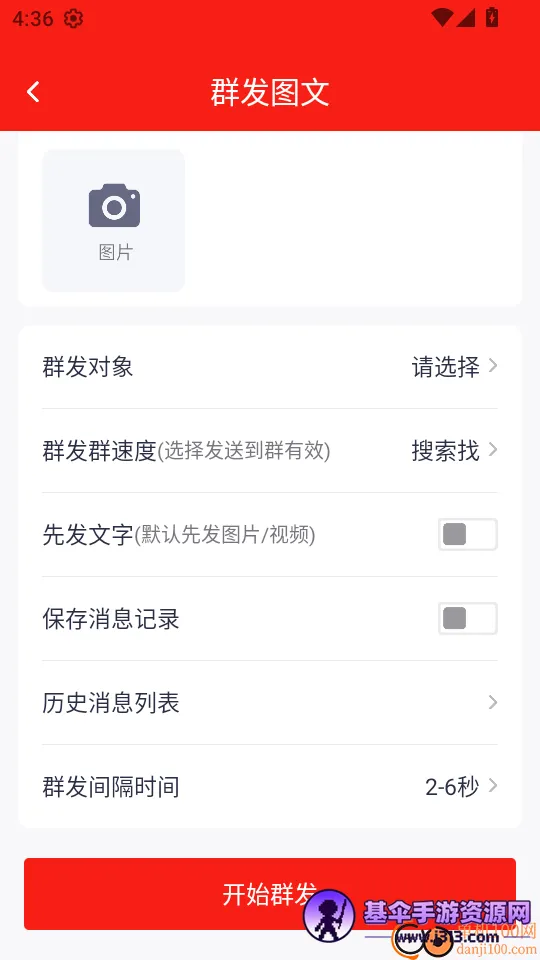Screen dimensions: 540x960
Task: Change the 群发间隔时间 interval
Action: [269, 787]
